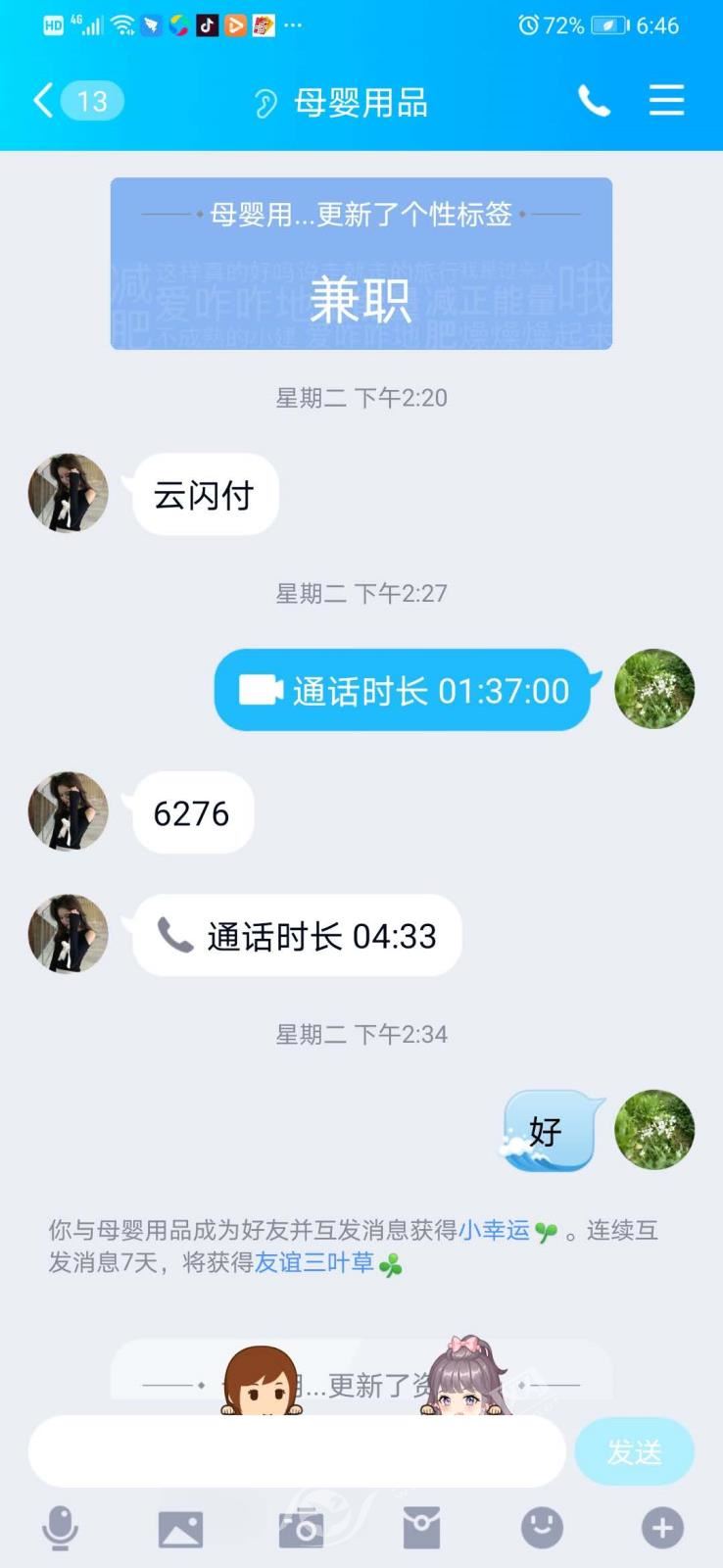The image size is (723, 1568).
Task: Tap the 通话时长 04:33 voice call record
Action: click(x=297, y=936)
